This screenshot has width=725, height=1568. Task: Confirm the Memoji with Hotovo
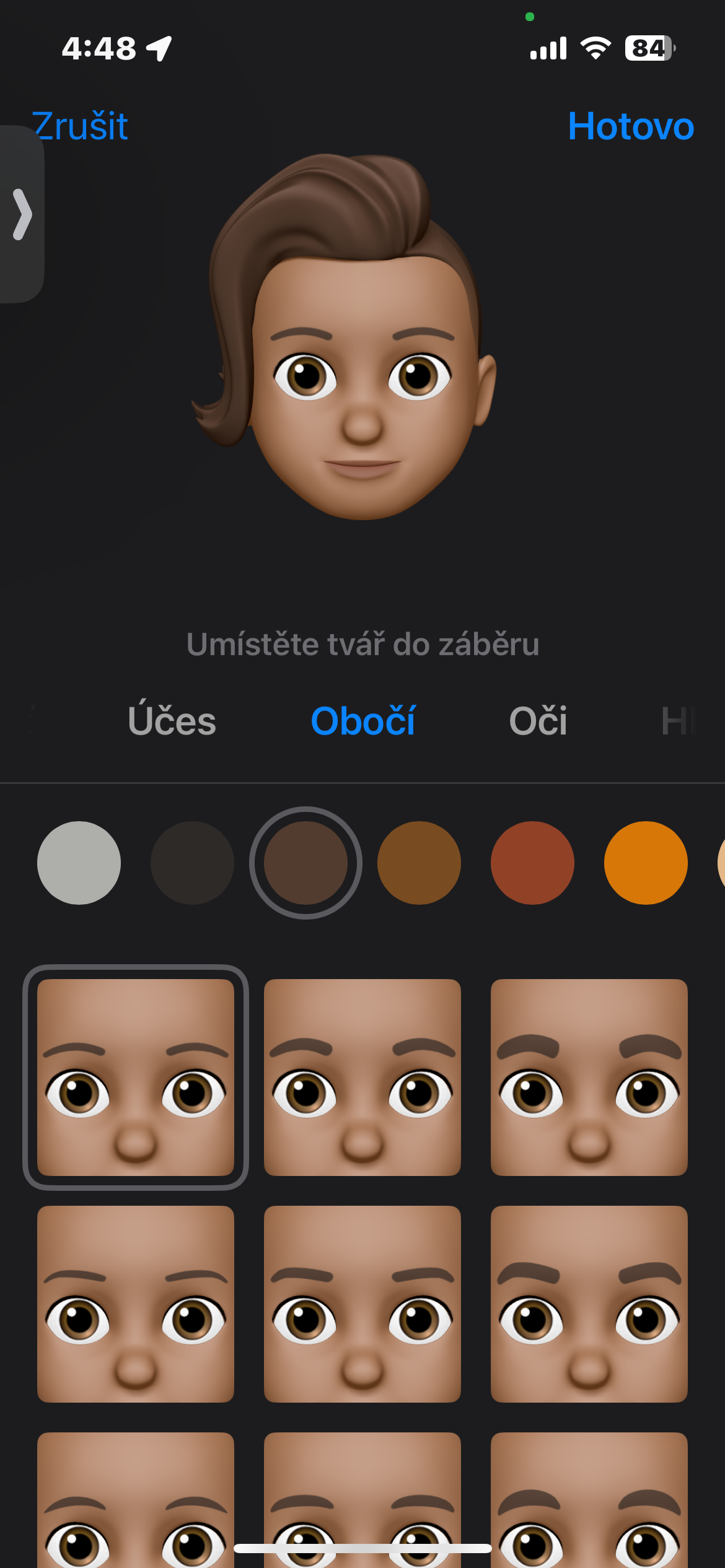point(630,126)
